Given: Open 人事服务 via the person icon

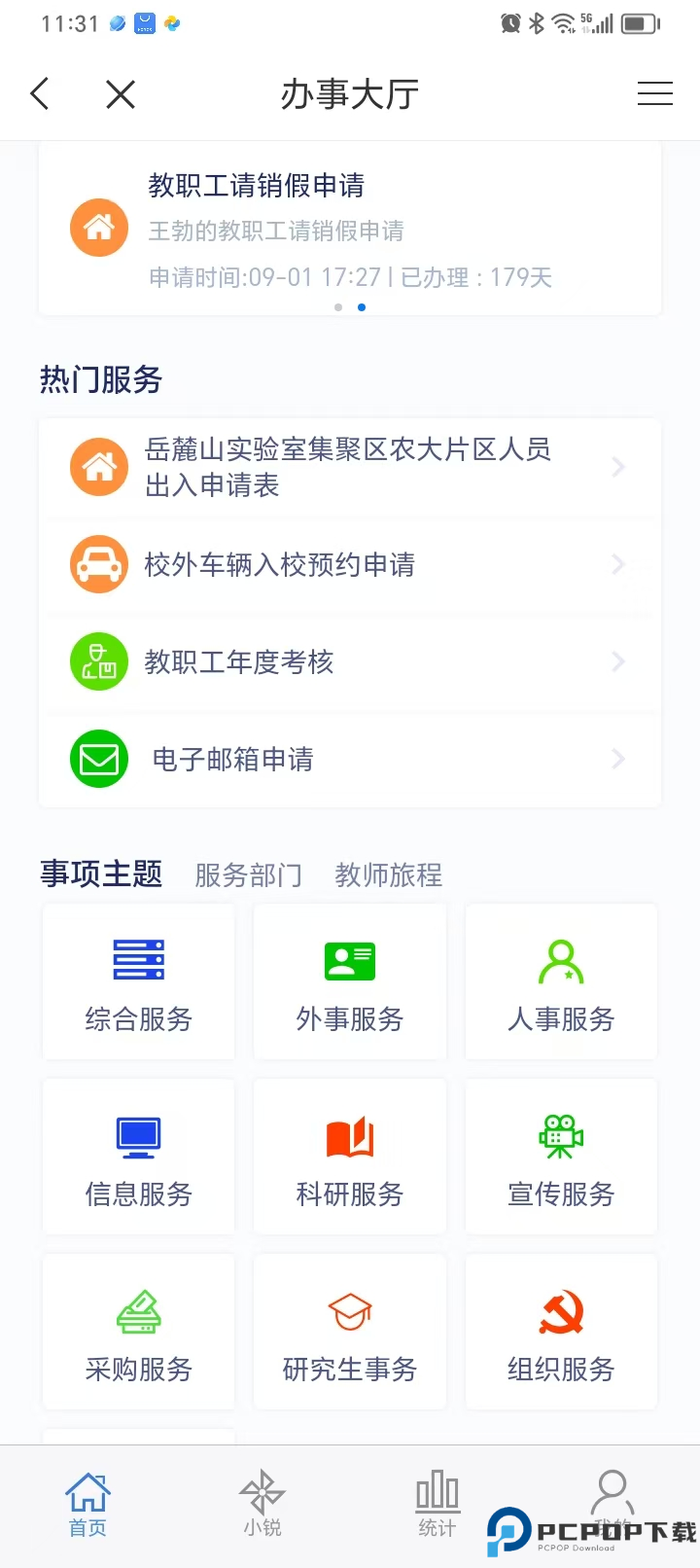Looking at the screenshot, I should tap(561, 959).
